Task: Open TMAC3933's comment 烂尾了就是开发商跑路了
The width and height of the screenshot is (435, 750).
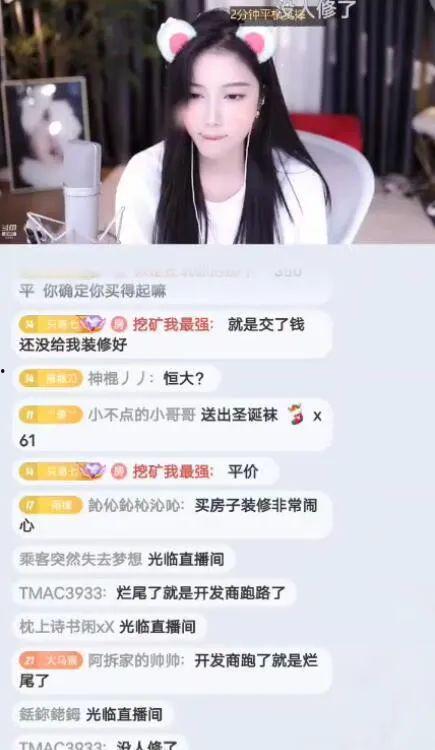Action: point(154,593)
